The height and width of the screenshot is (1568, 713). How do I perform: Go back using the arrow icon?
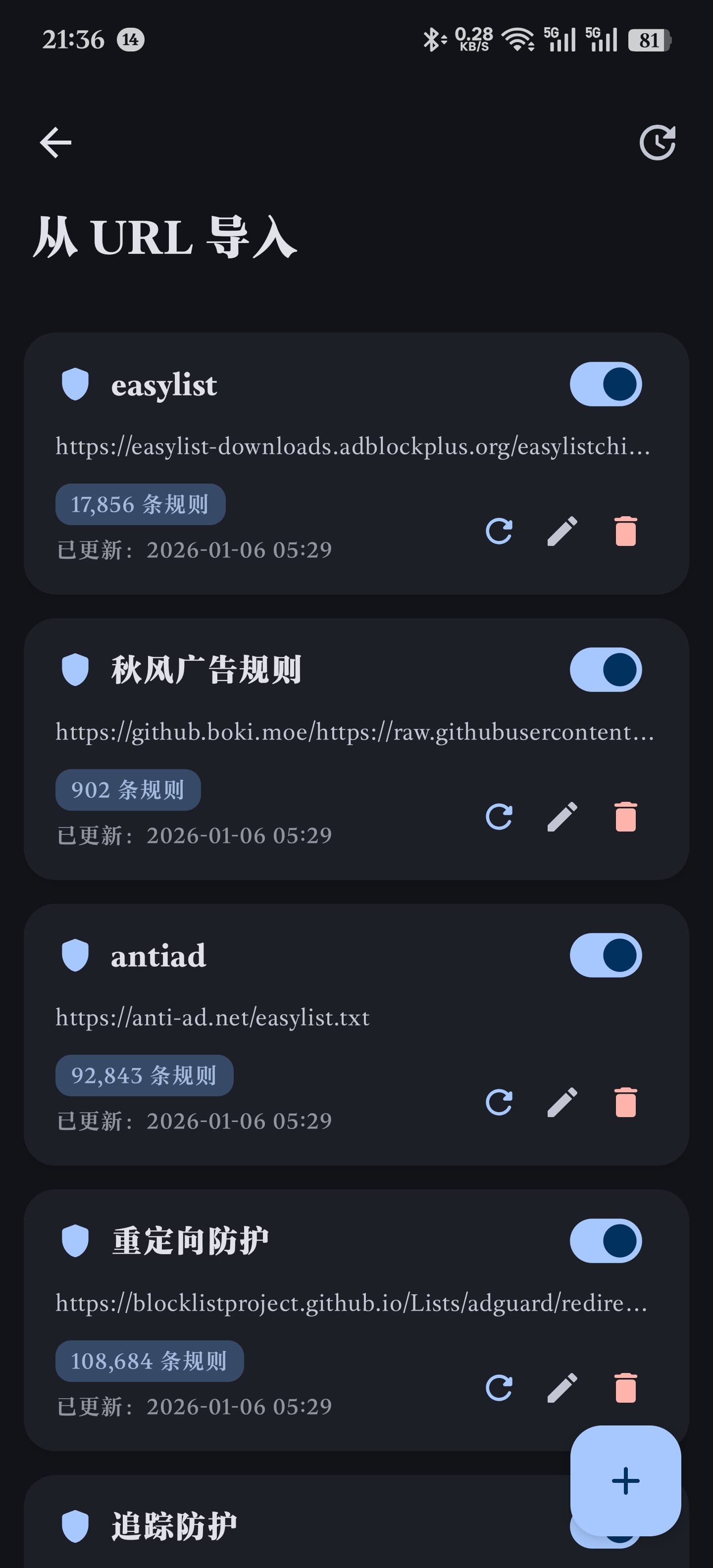click(x=55, y=143)
